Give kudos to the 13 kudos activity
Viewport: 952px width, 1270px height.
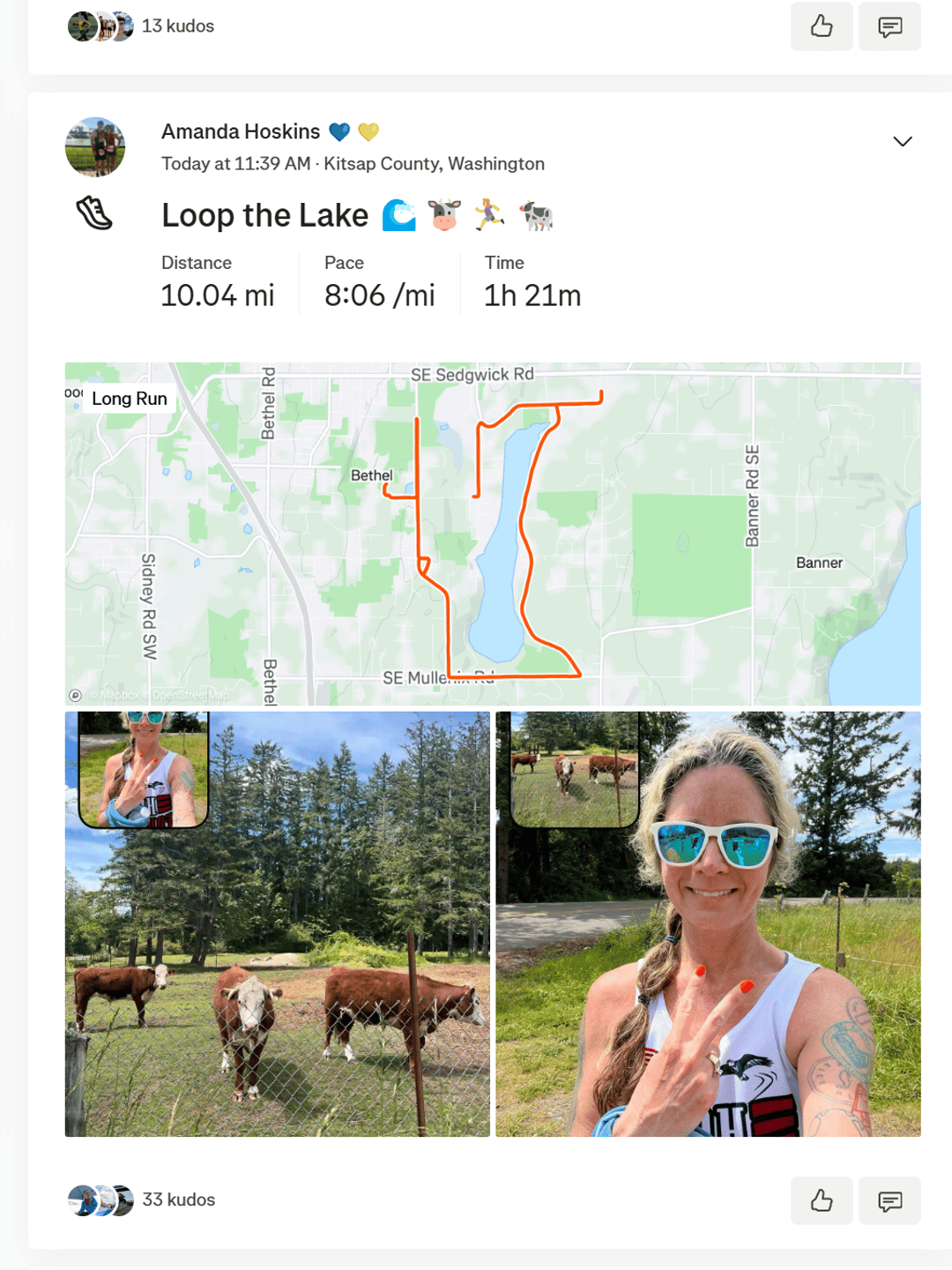point(822,26)
